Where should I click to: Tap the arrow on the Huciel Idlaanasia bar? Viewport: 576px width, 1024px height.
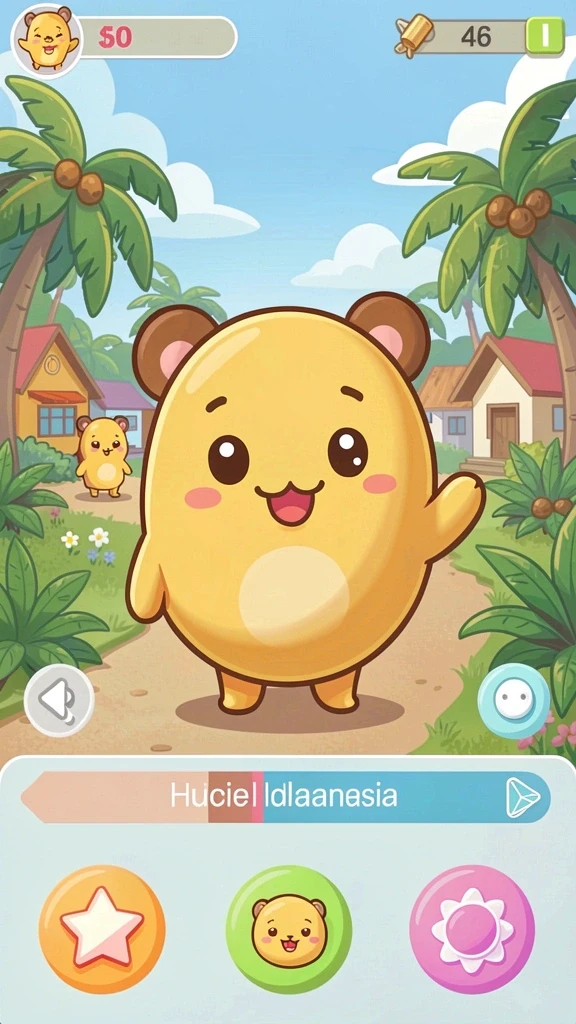(523, 797)
